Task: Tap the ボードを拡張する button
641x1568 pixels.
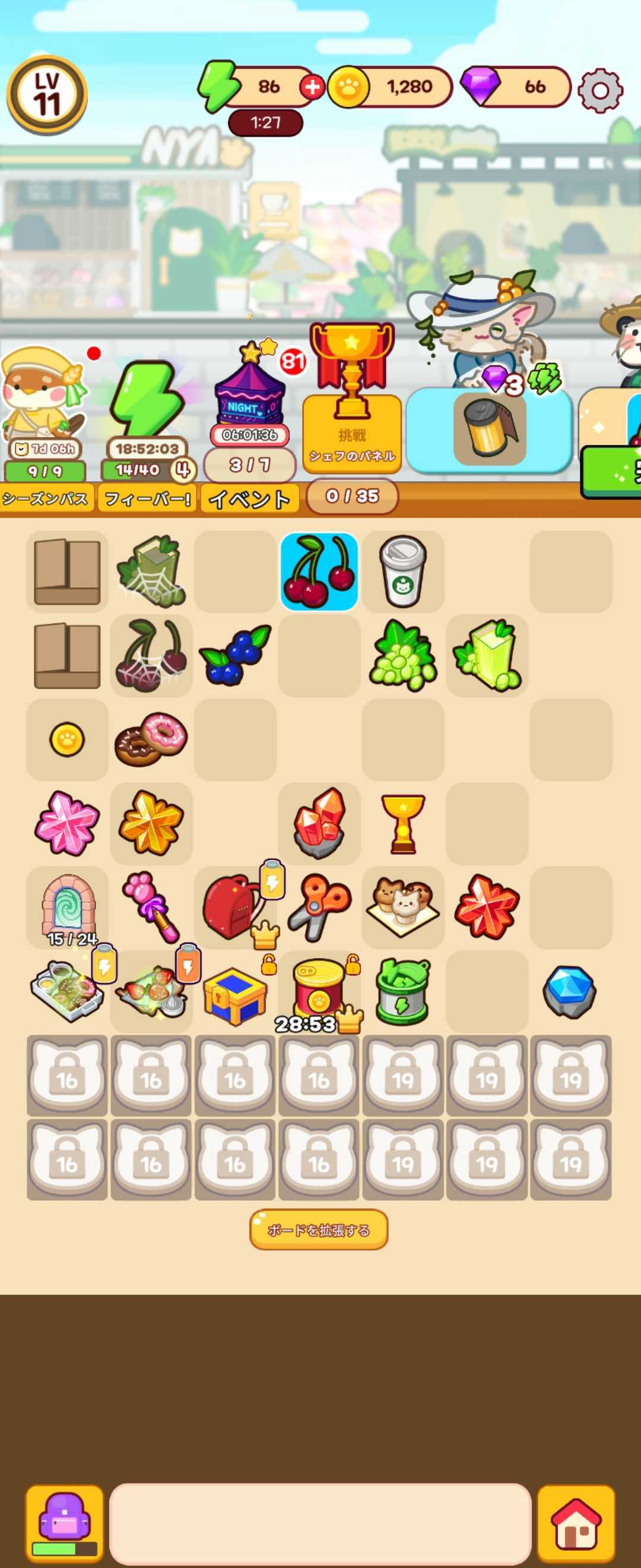Action: (x=319, y=1229)
